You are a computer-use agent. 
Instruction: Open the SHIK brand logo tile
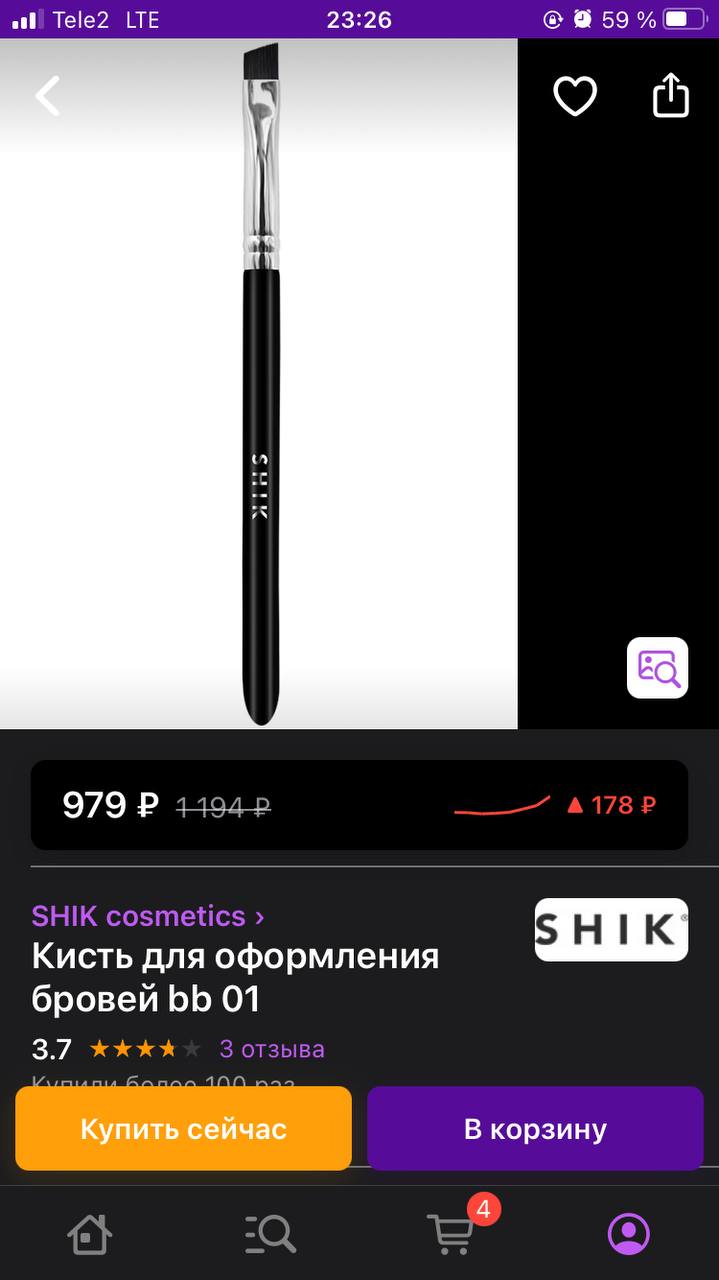[611, 930]
